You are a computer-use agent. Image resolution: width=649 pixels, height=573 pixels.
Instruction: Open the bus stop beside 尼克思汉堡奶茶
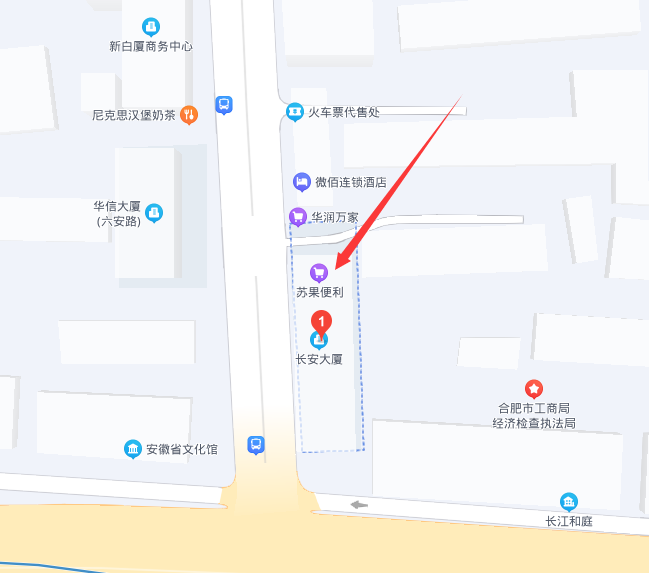[224, 104]
